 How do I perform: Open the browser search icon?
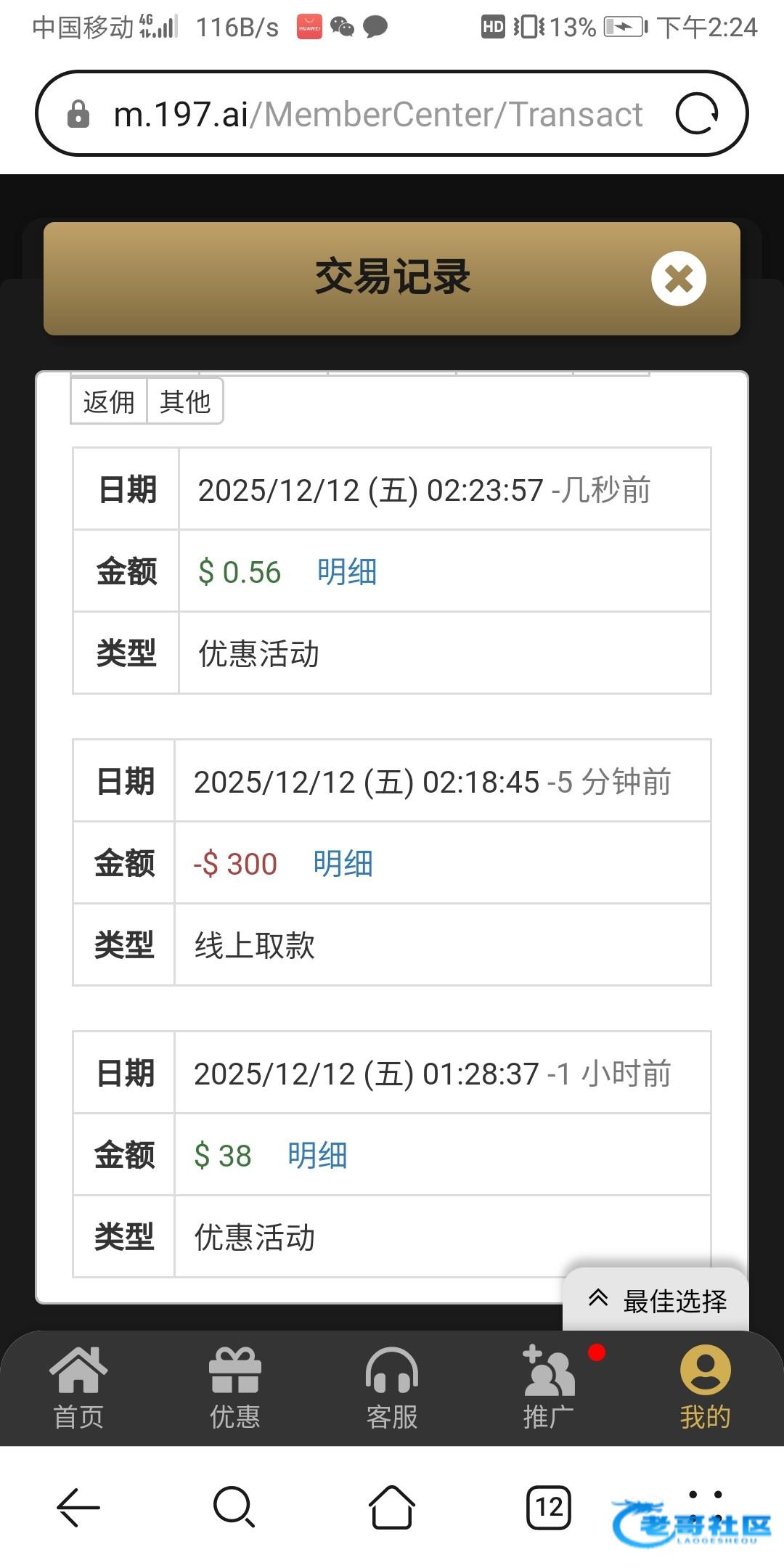(234, 1508)
